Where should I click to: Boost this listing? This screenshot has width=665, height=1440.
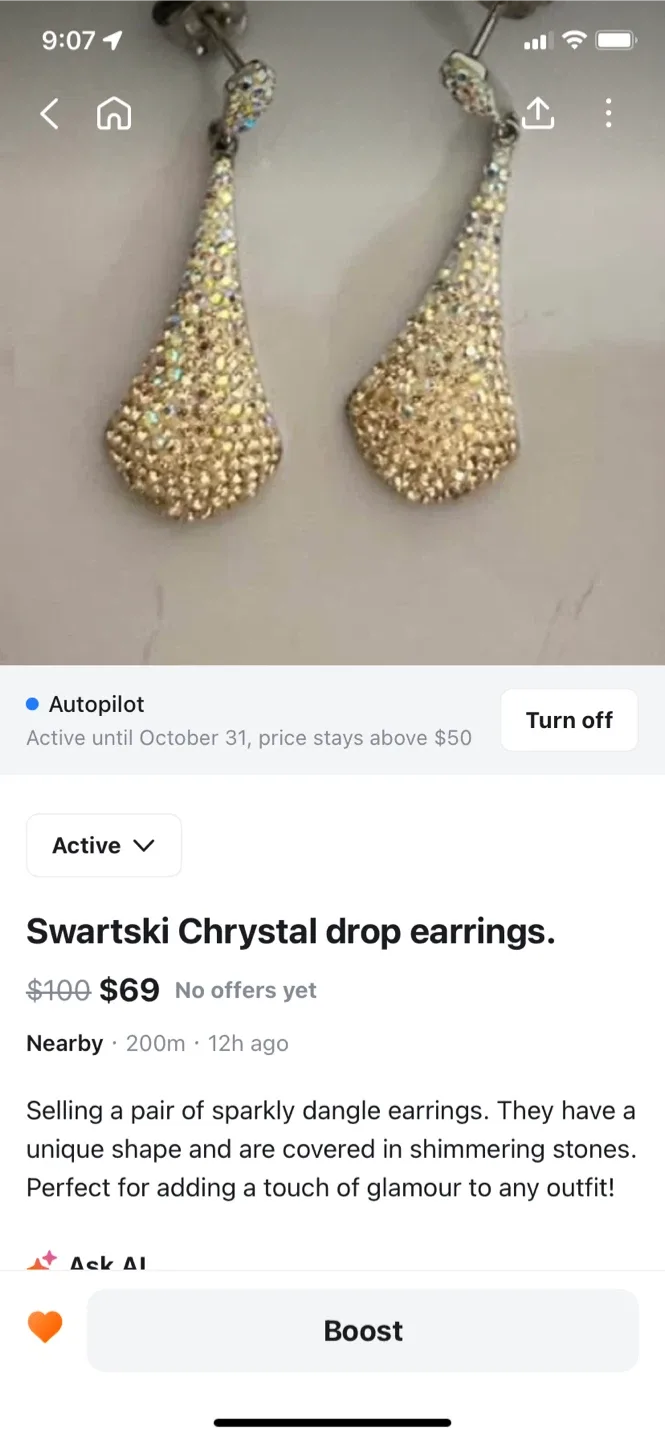click(362, 1331)
